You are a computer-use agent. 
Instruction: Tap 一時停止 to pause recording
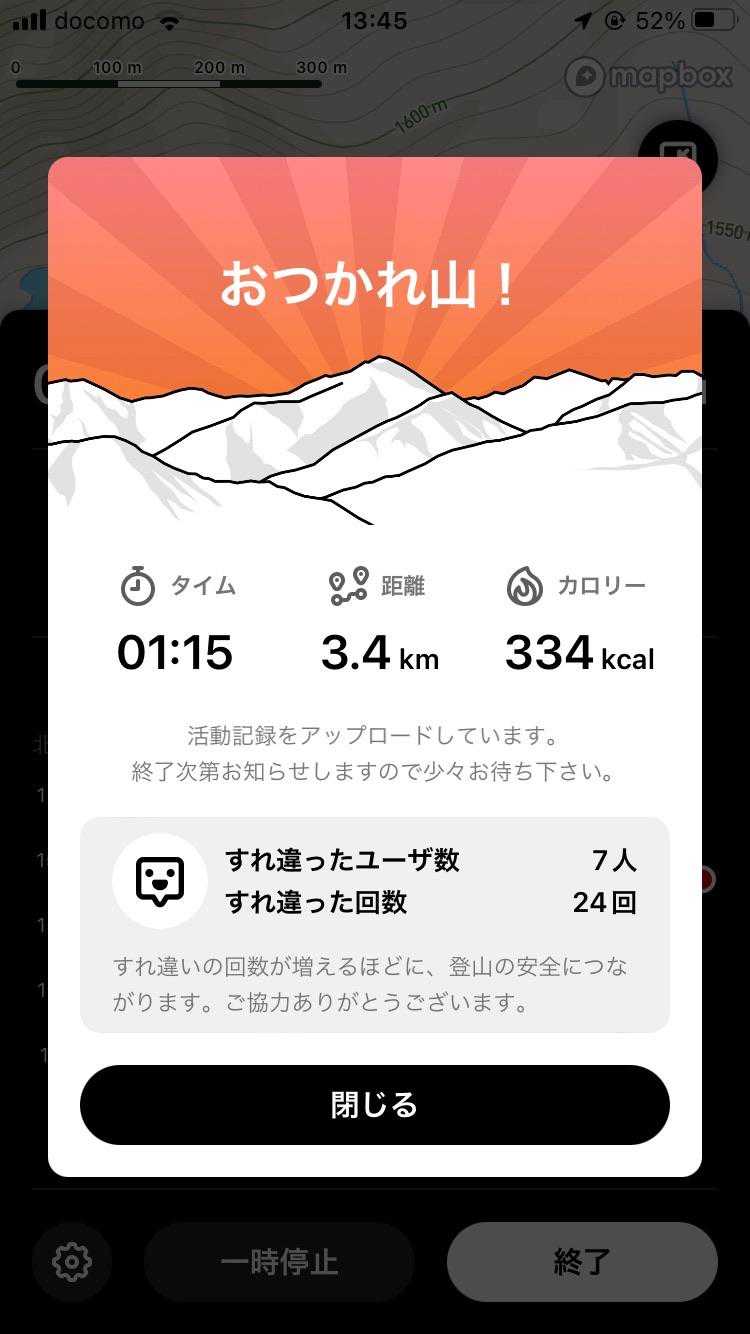tap(279, 1262)
